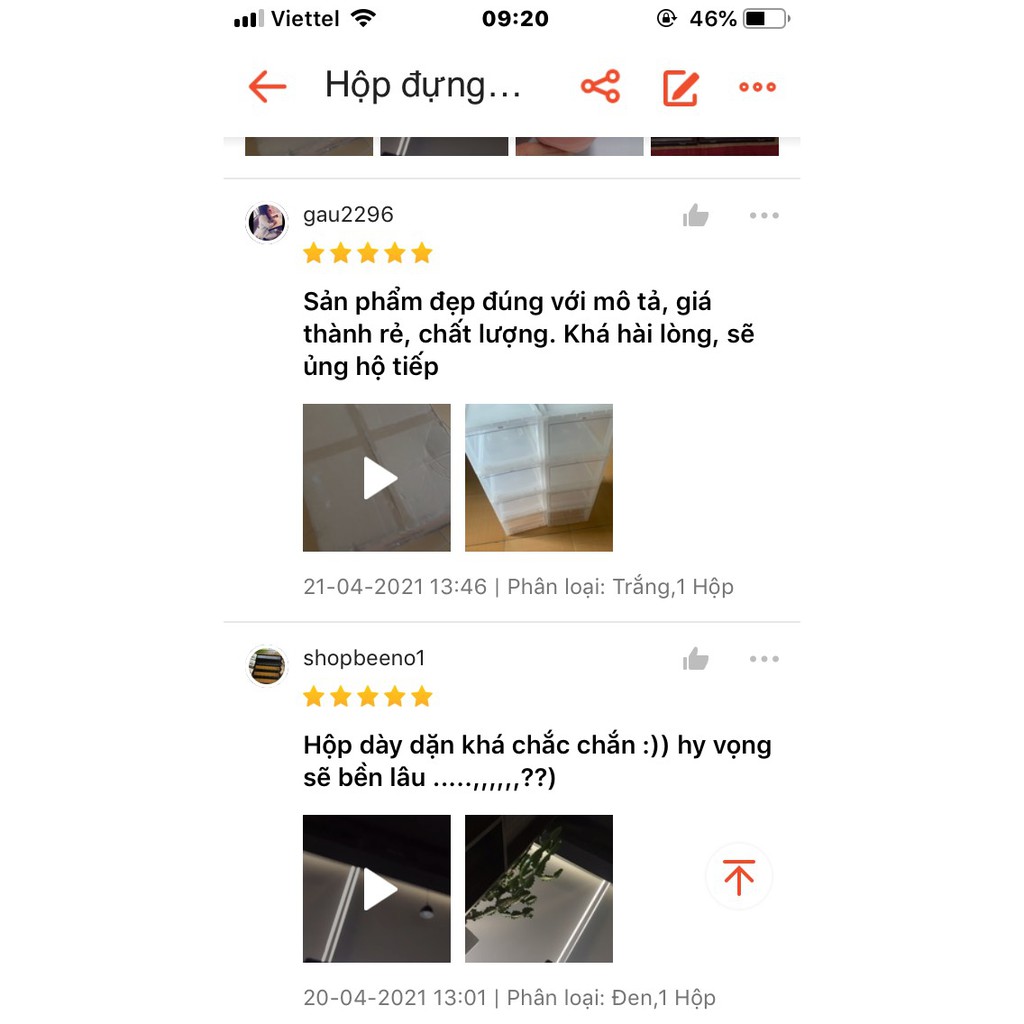Viewport: 1024px width, 1024px height.
Task: Play the video in shopbeeno1's review
Action: click(377, 889)
